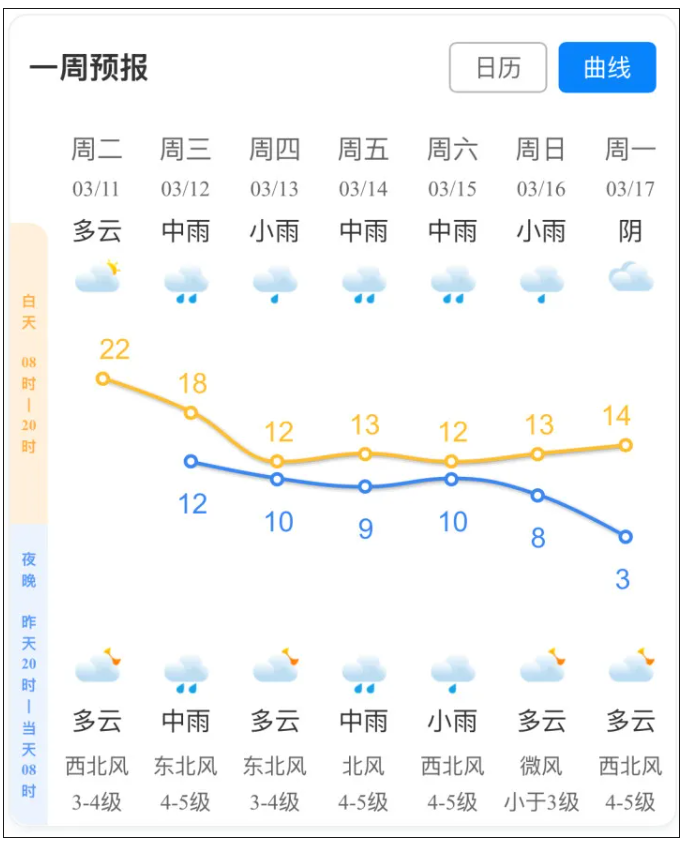Select the 曲线 curve view
The image size is (686, 845).
(607, 68)
